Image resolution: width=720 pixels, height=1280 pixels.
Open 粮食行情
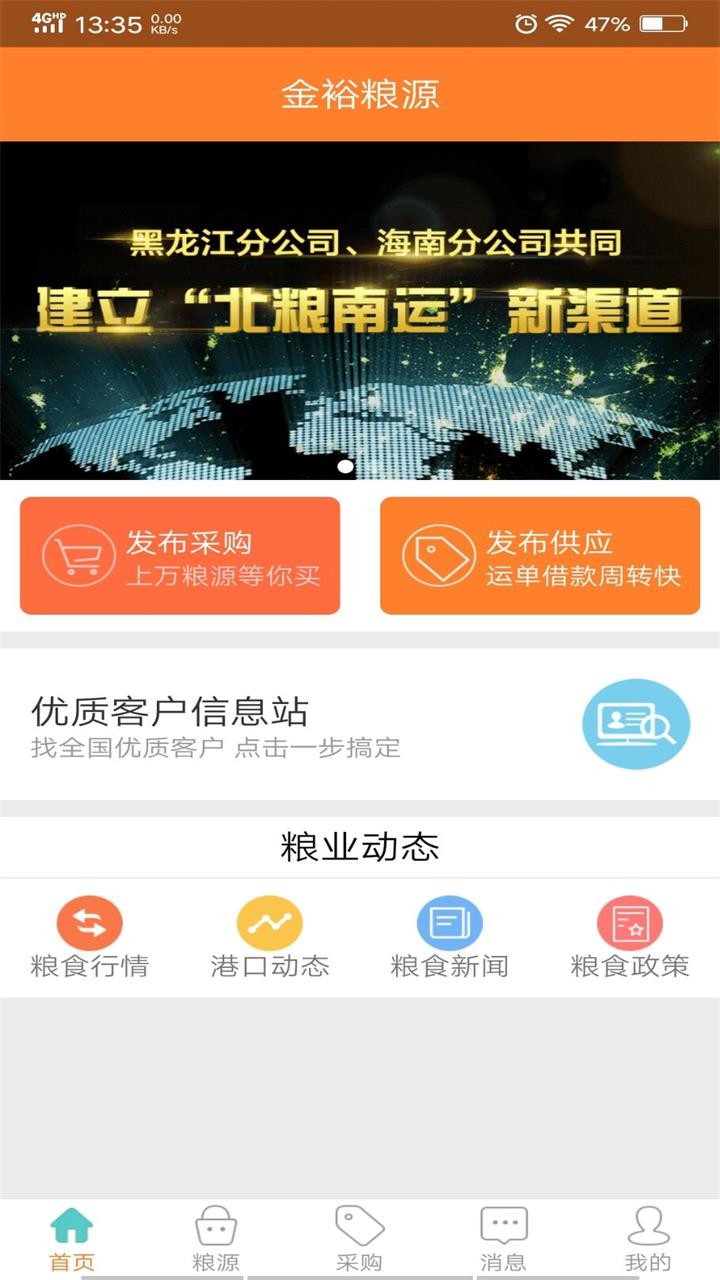[x=90, y=938]
